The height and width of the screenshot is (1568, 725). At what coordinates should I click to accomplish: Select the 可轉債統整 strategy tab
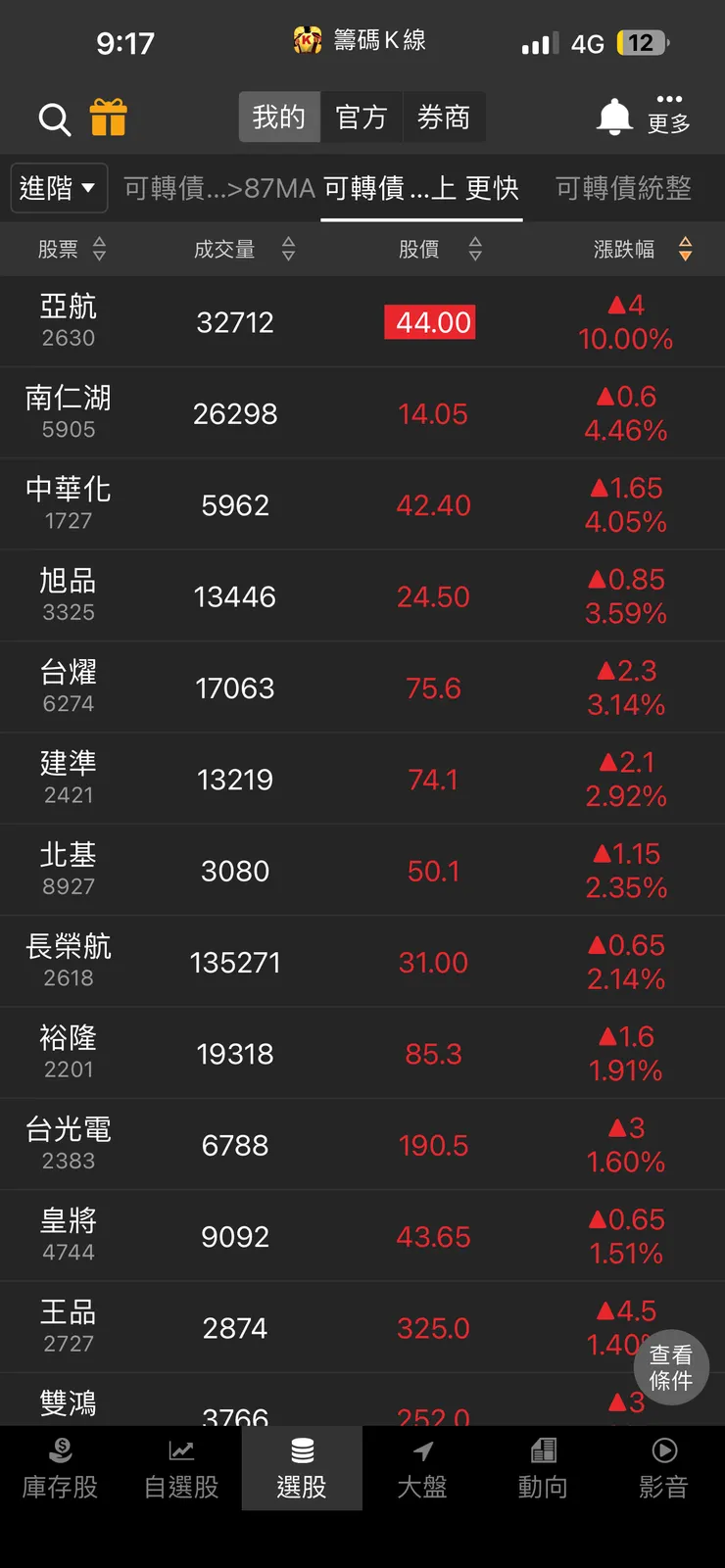click(x=622, y=188)
